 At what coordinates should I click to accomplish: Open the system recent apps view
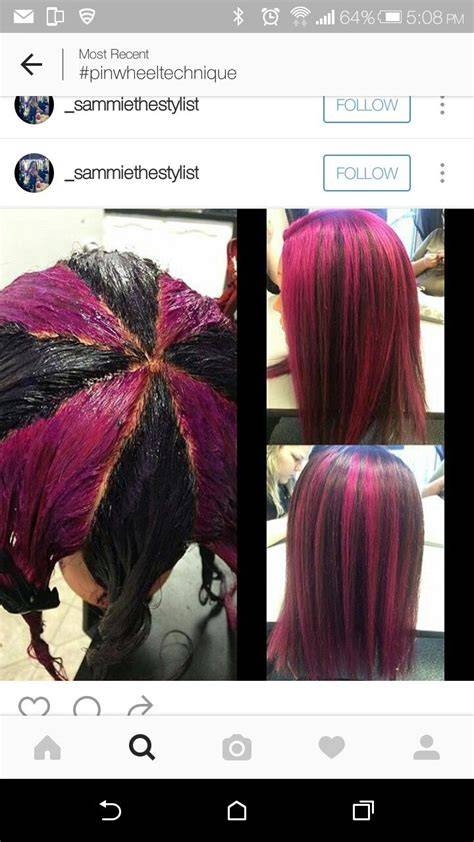(x=363, y=810)
